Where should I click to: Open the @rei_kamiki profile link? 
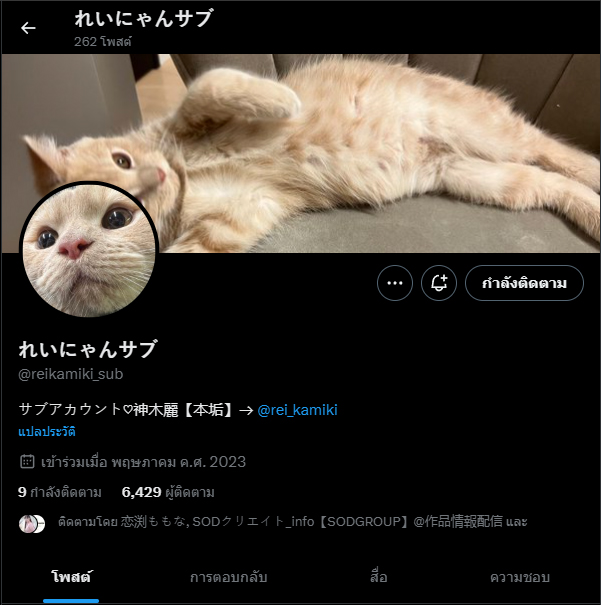pyautogui.click(x=305, y=410)
